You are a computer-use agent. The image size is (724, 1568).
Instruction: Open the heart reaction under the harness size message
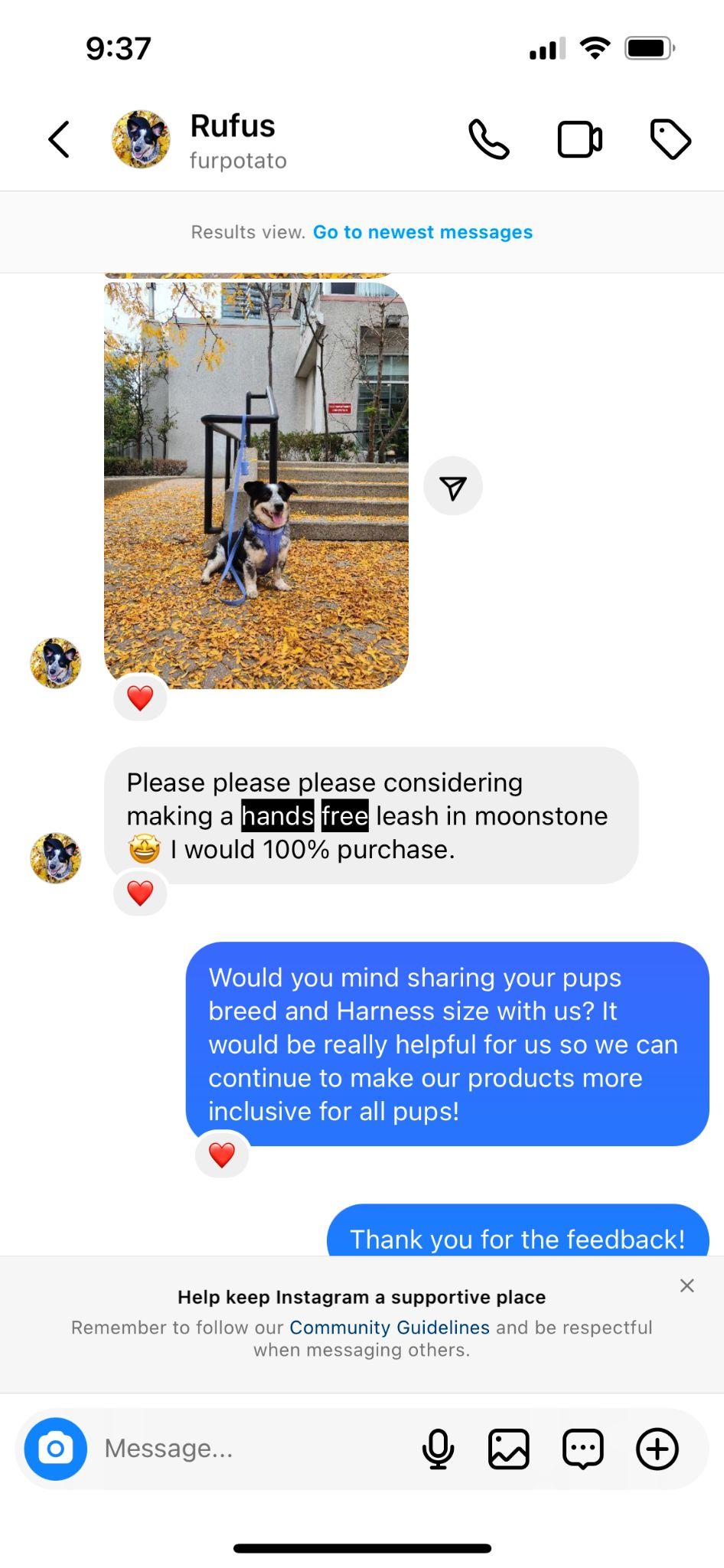(x=222, y=1155)
